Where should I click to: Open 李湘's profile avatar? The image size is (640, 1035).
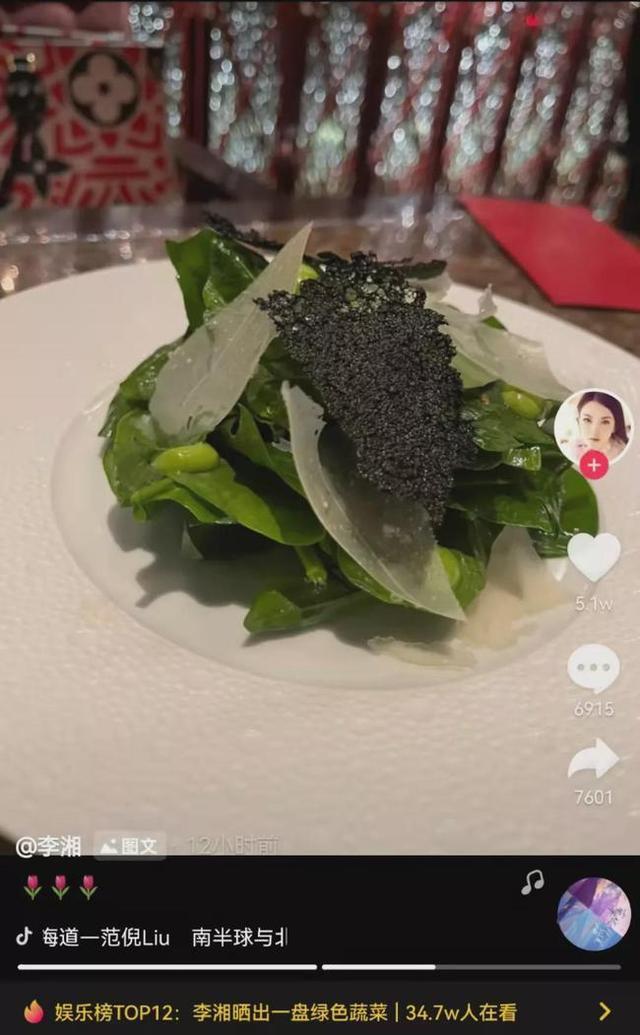click(594, 425)
